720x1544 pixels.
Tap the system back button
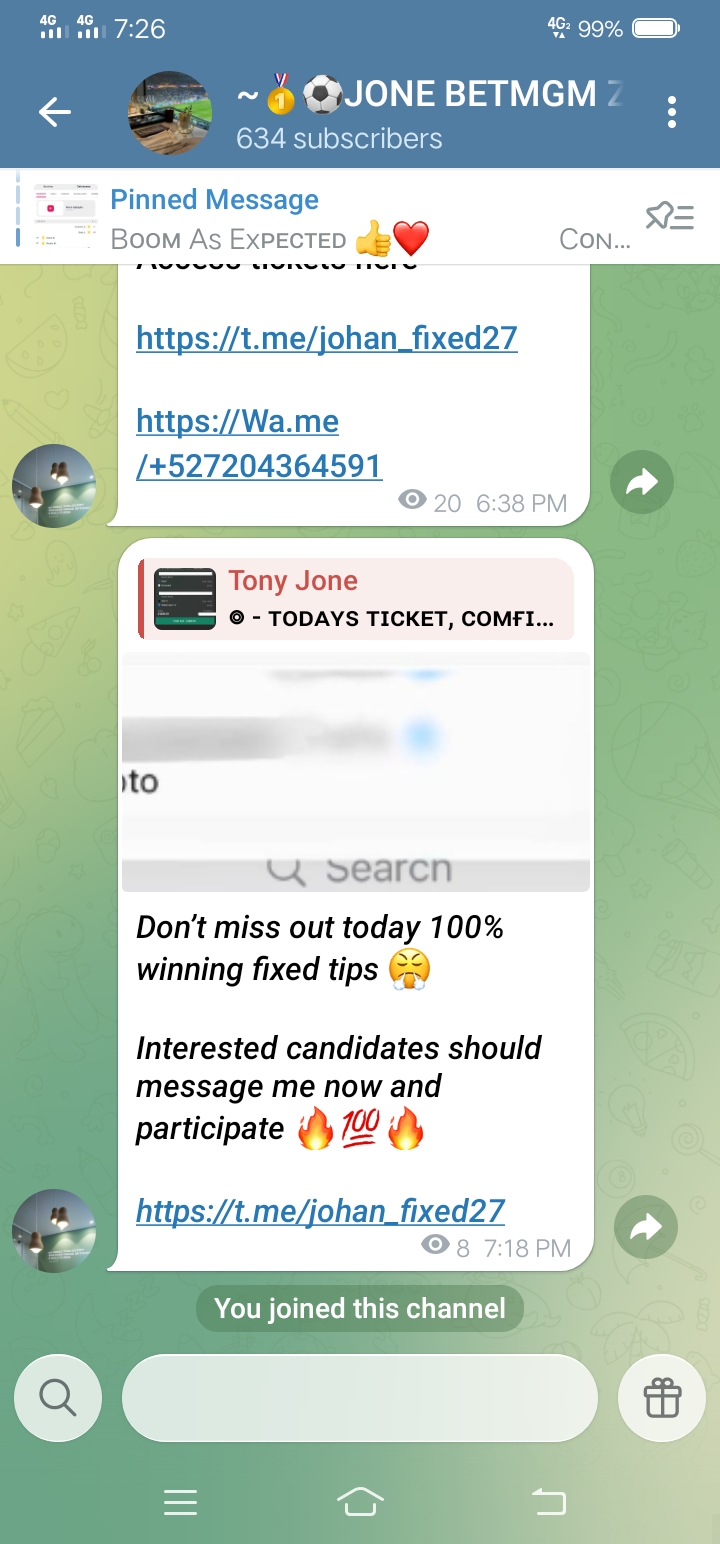click(x=547, y=1501)
